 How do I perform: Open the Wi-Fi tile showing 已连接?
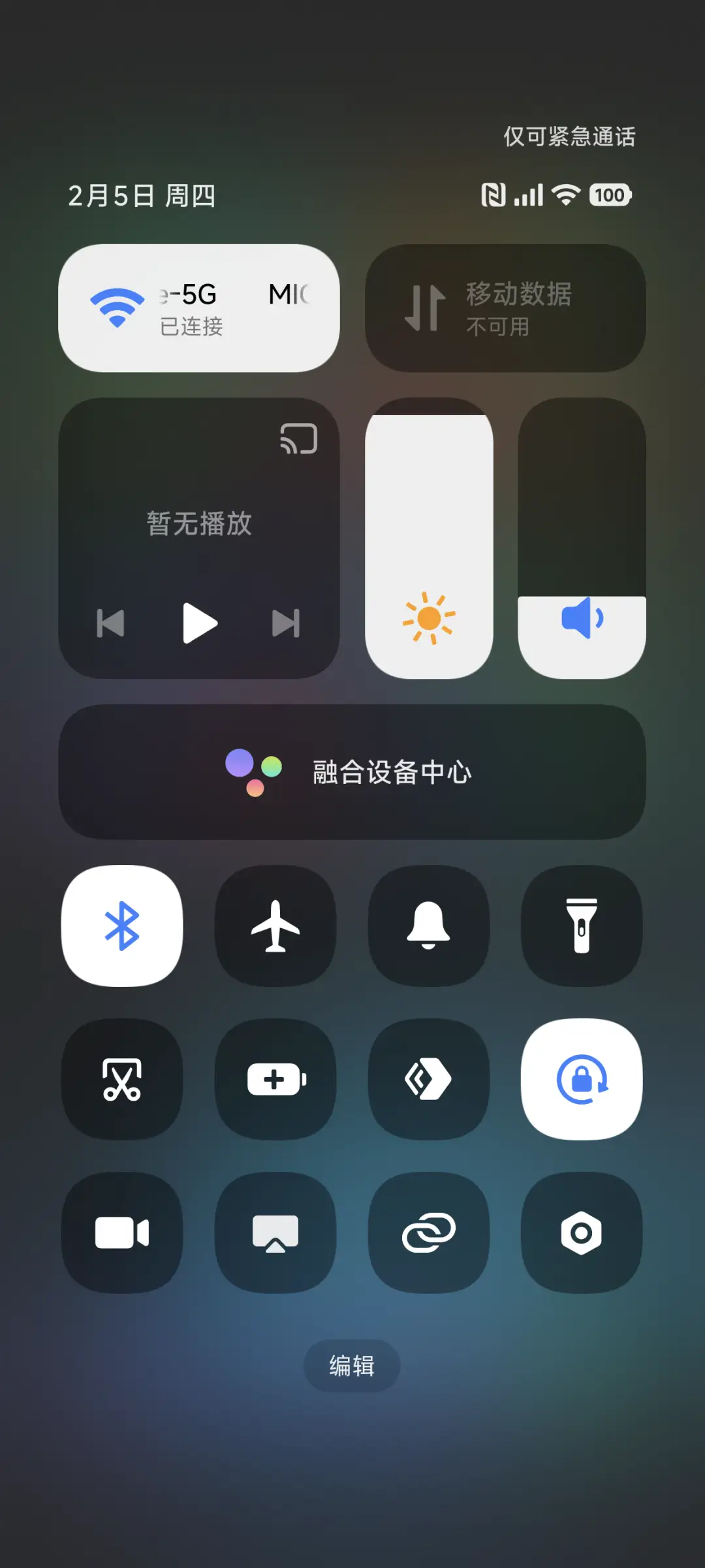click(x=199, y=307)
